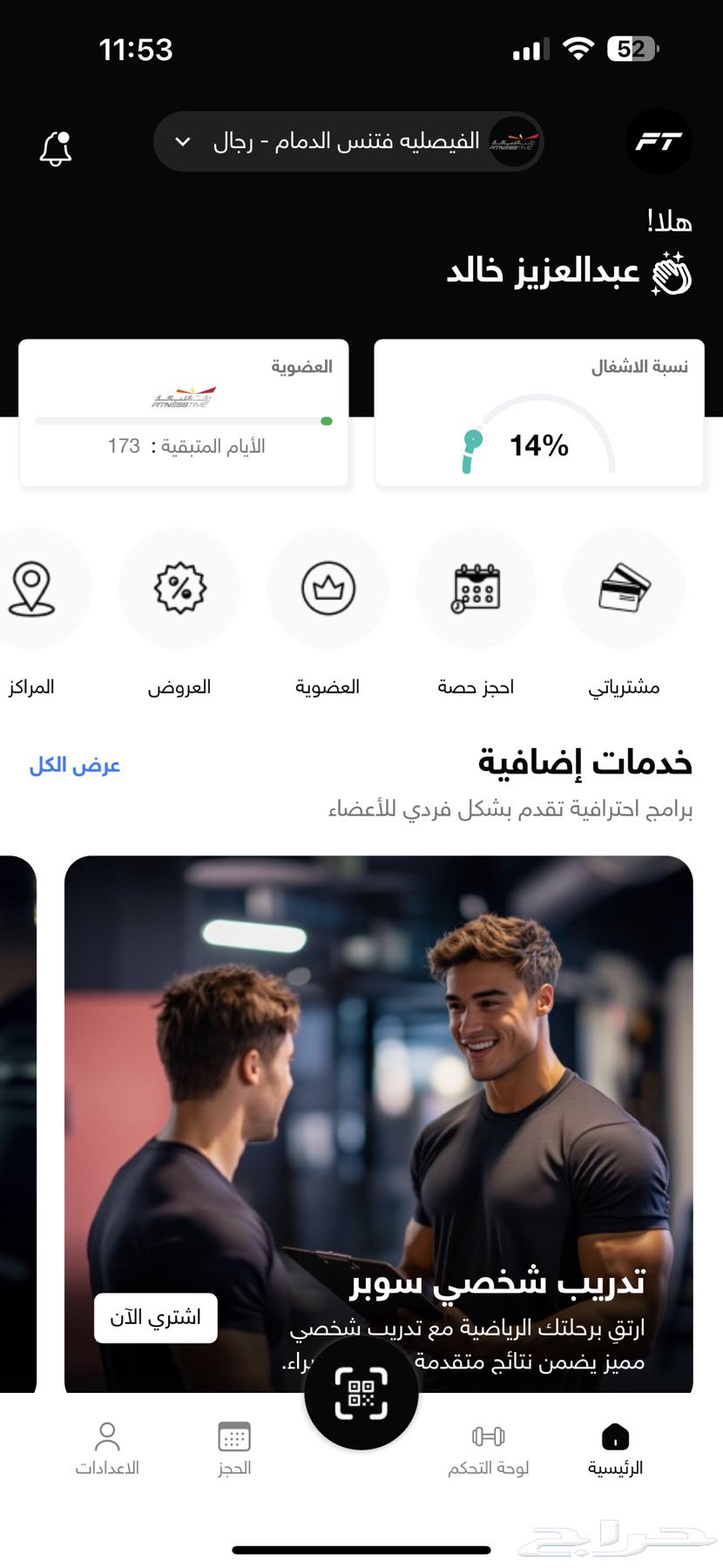Tap the عرض الكل link
Image resolution: width=723 pixels, height=1568 pixels.
[75, 765]
